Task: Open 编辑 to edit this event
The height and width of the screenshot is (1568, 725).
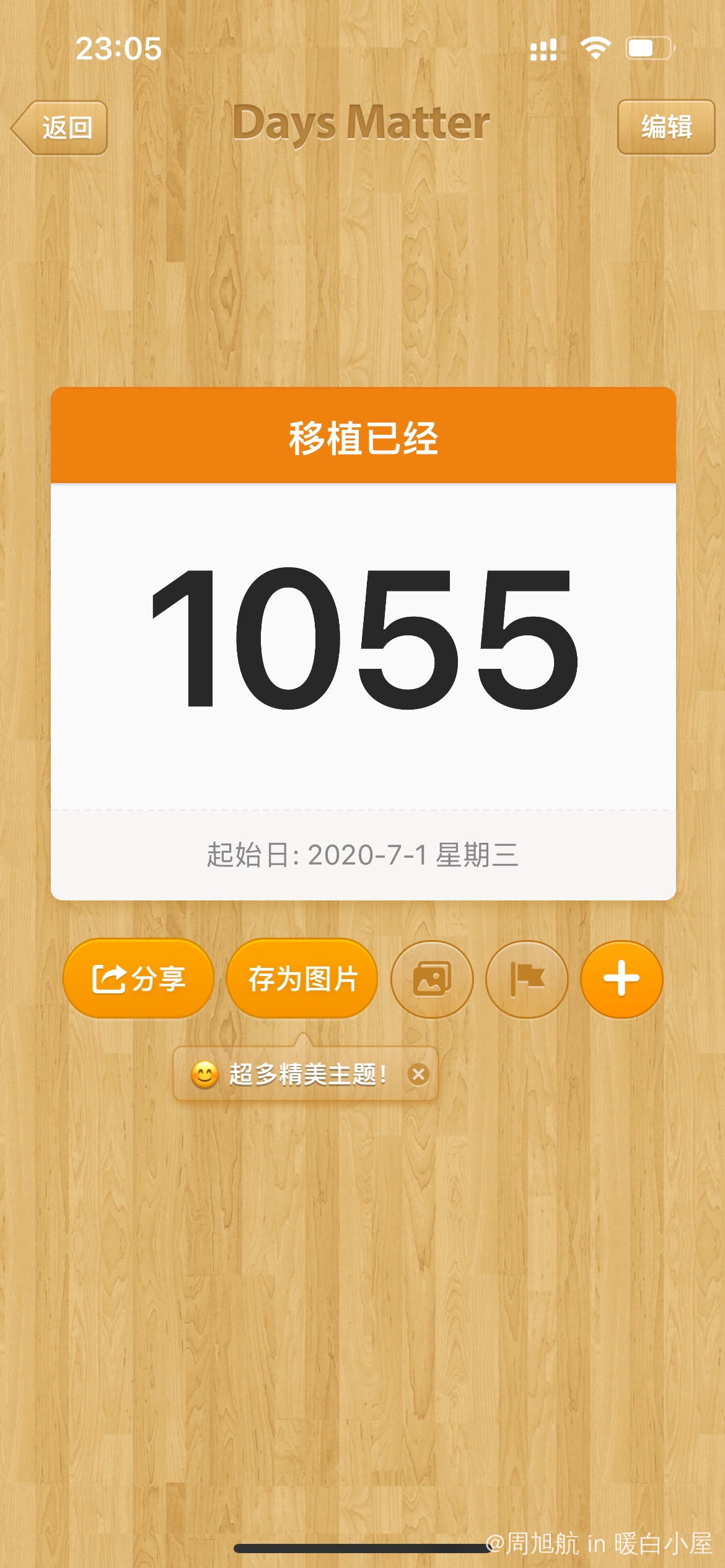Action: tap(666, 127)
